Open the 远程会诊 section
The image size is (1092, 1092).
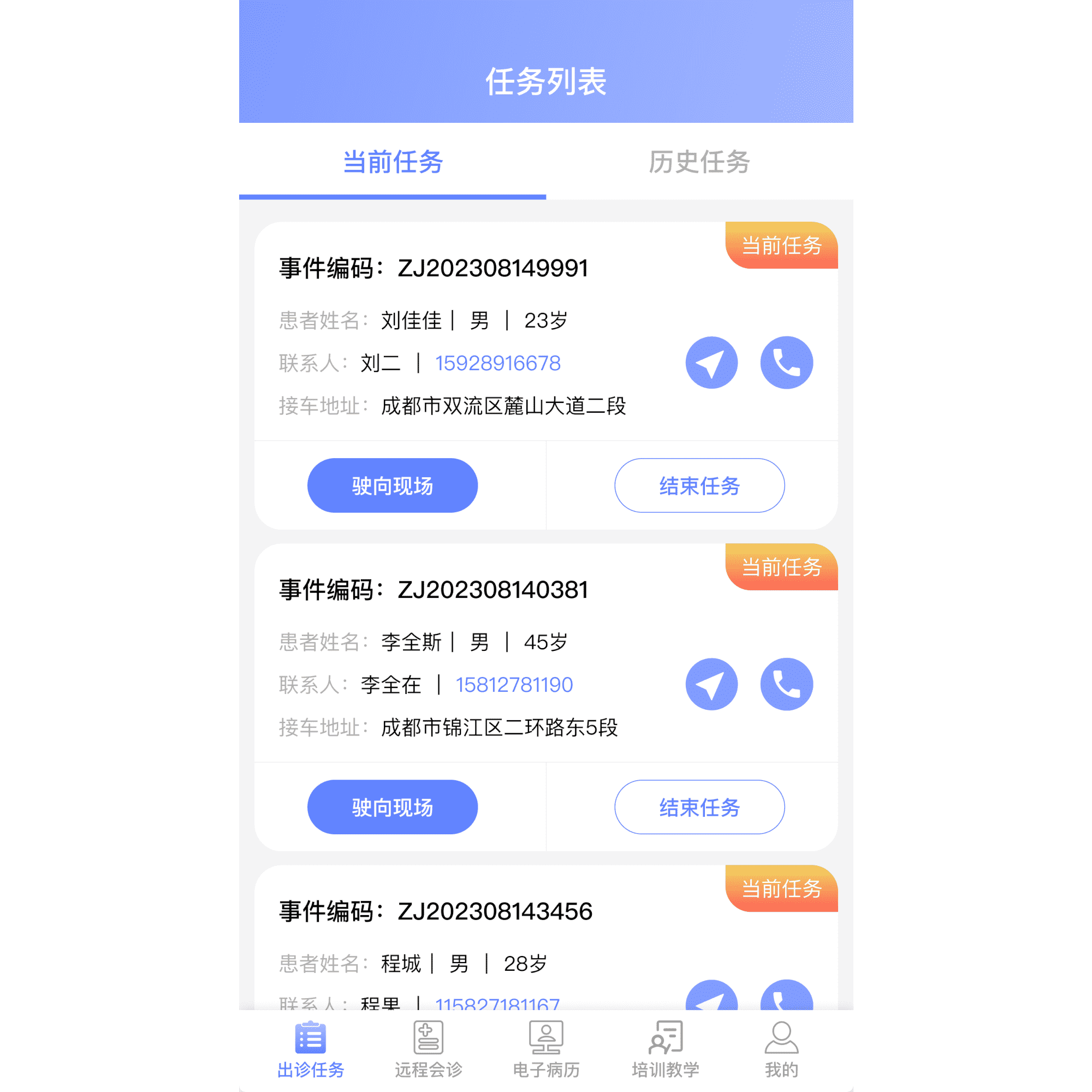tap(429, 1049)
